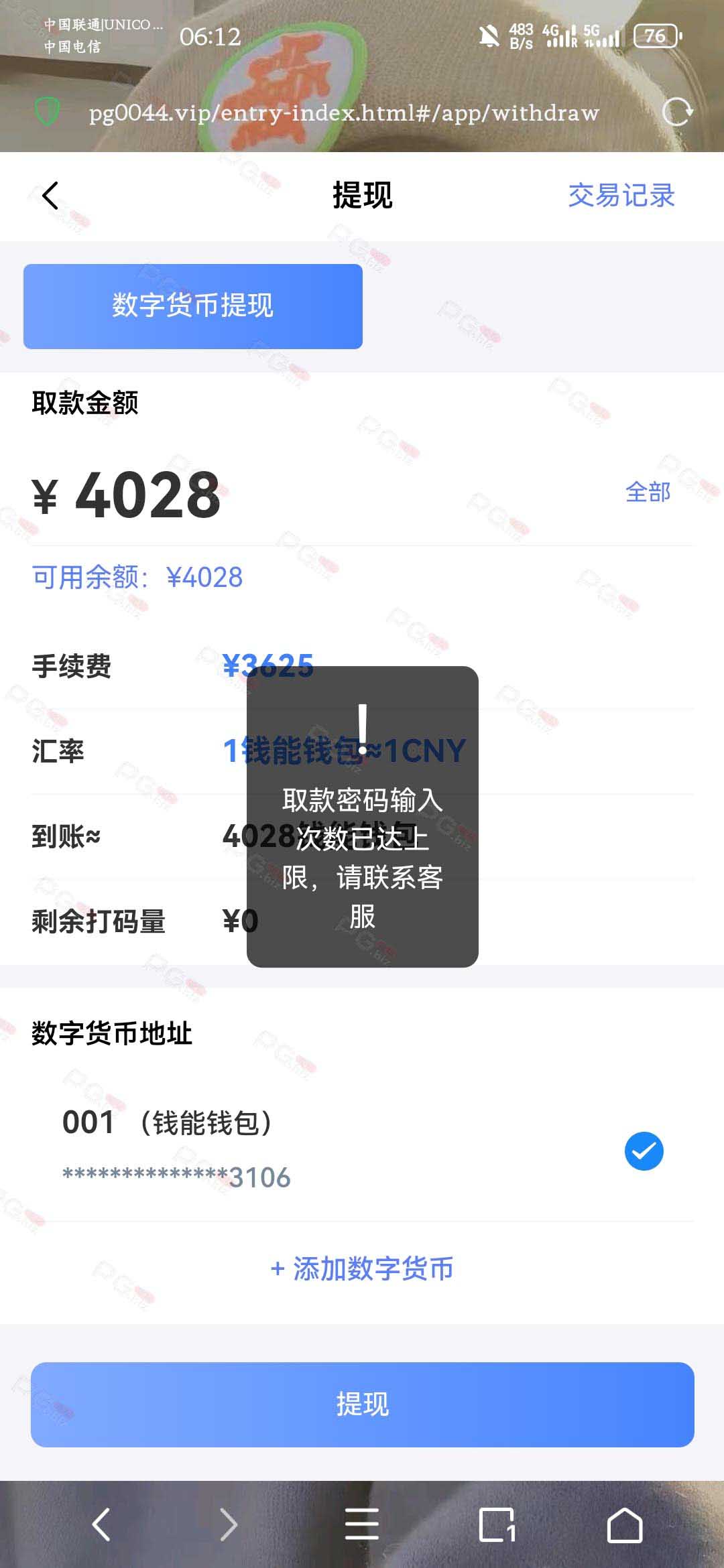This screenshot has width=724, height=1568.
Task: Select the 数字货币提现 tab
Action: pyautogui.click(x=193, y=306)
